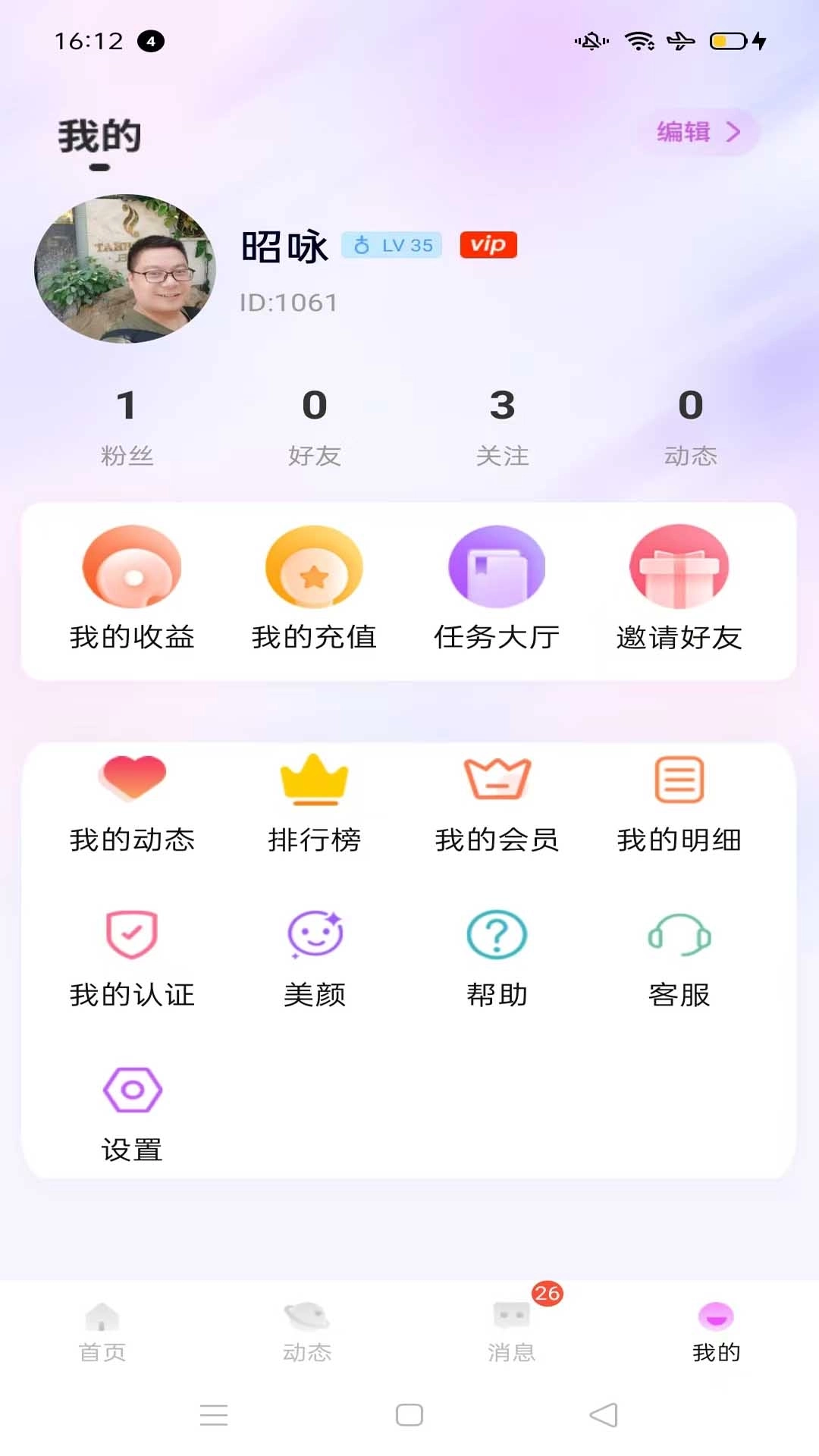View 关注 (Following) list showing 3
The image size is (819, 1456).
coord(503,425)
